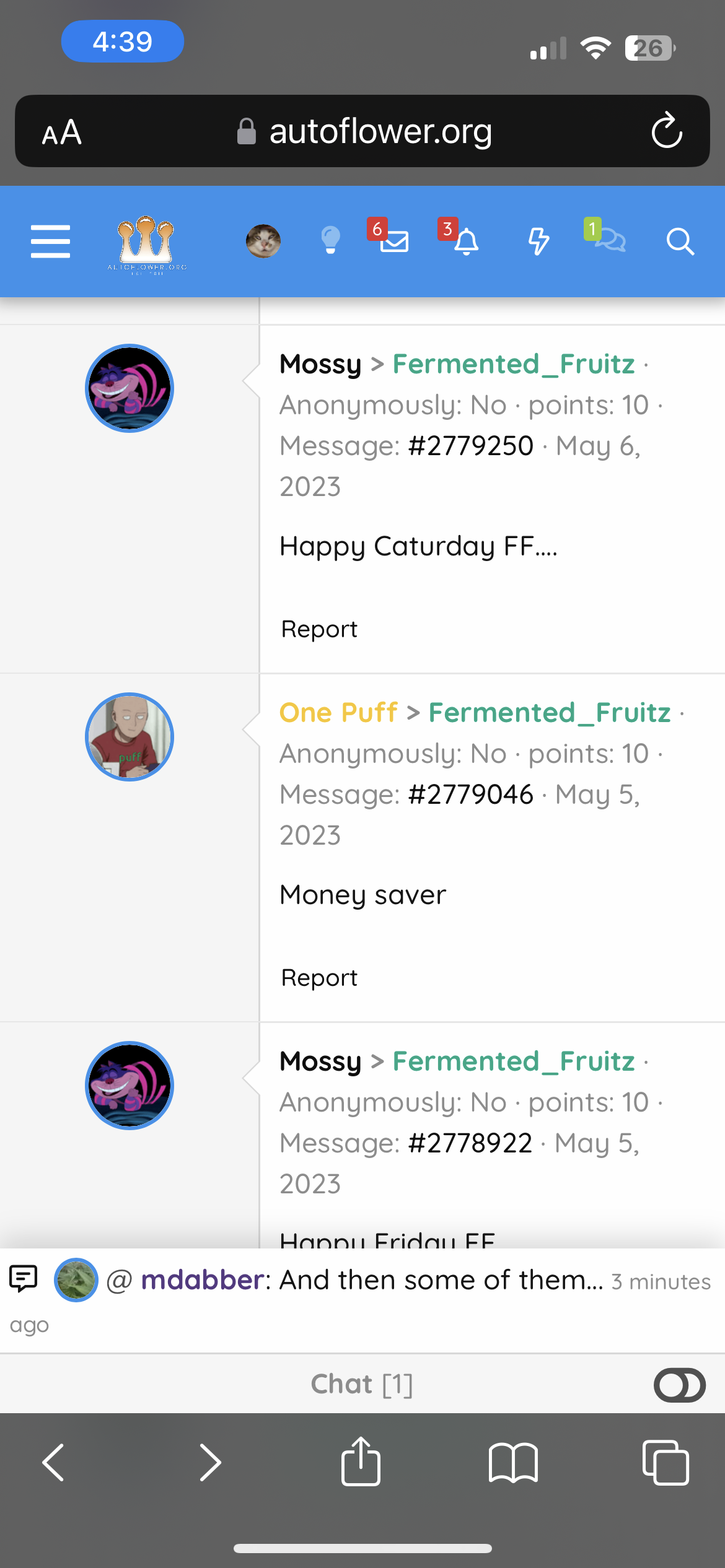Open the inbox with 6 messages
725x1568 pixels.
(x=393, y=240)
